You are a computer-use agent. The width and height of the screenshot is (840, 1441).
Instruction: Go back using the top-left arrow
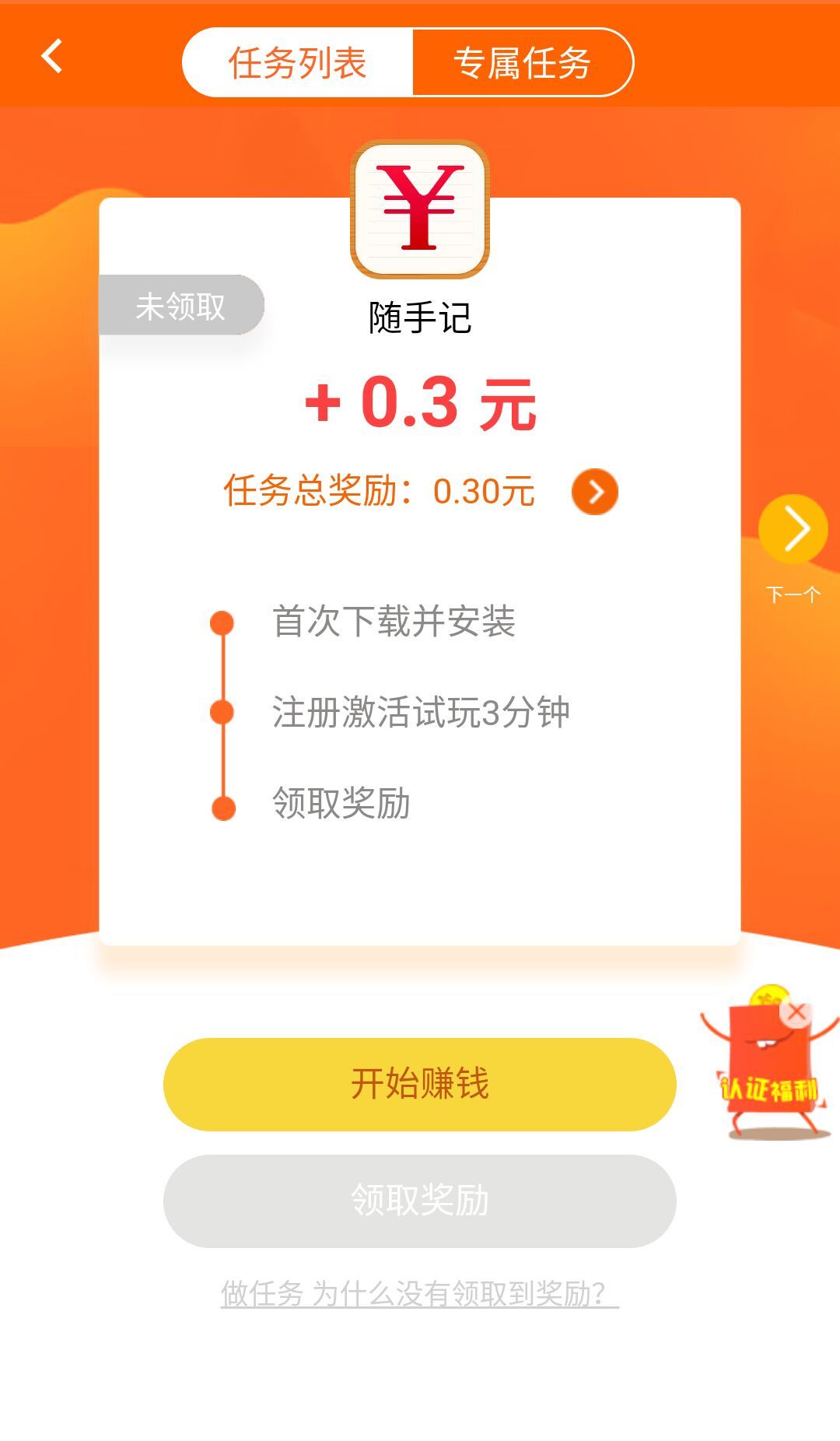click(x=51, y=57)
